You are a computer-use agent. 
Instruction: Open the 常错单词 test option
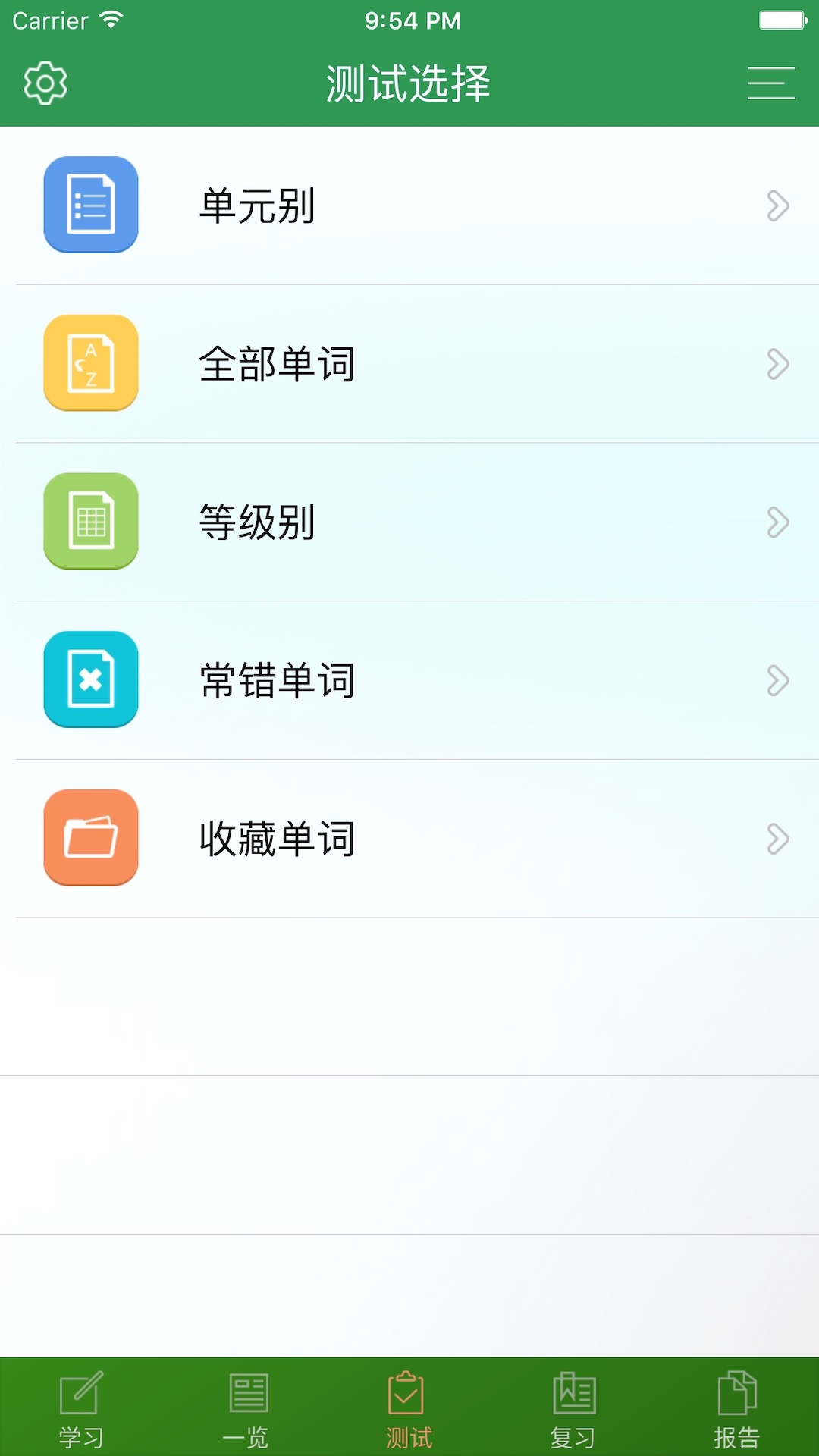(x=409, y=680)
